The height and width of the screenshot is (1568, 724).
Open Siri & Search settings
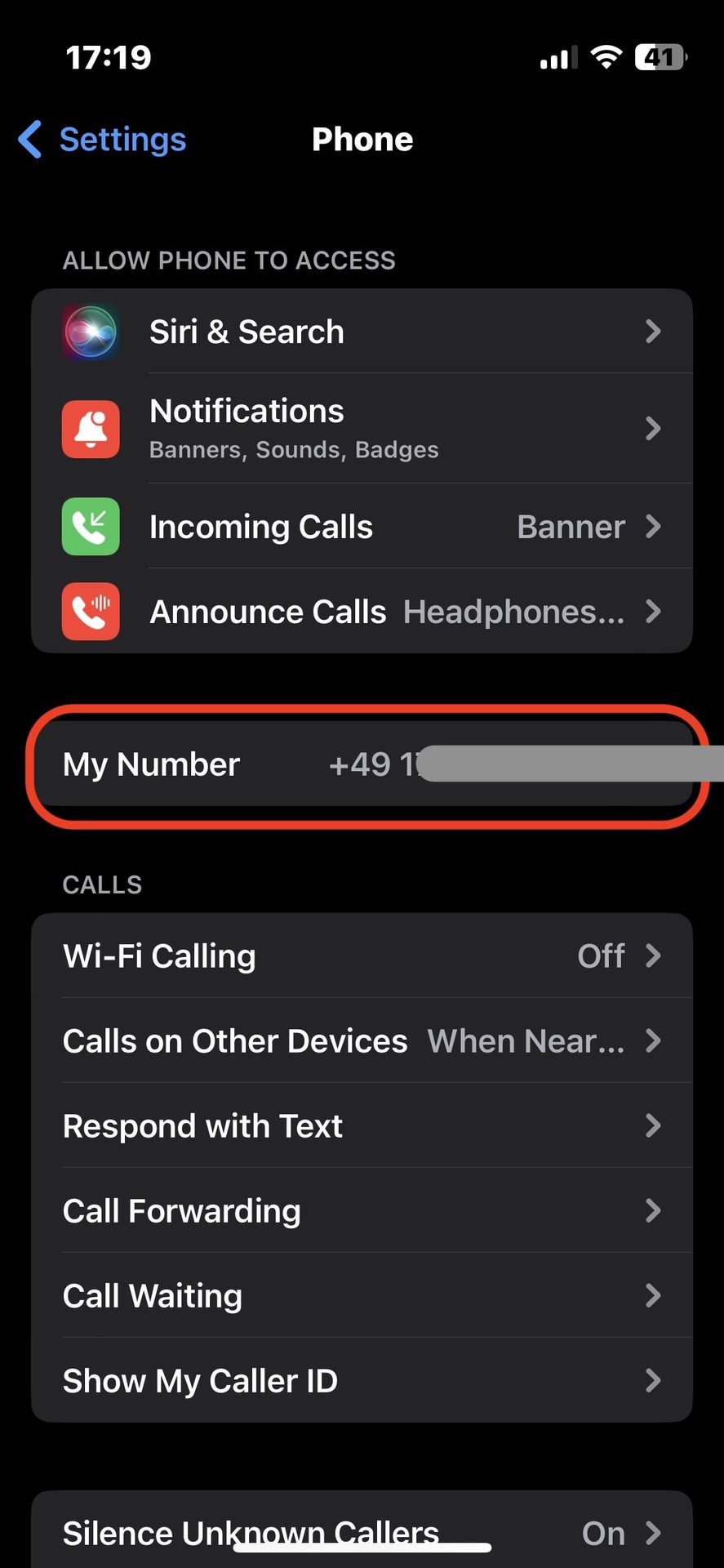pos(362,332)
